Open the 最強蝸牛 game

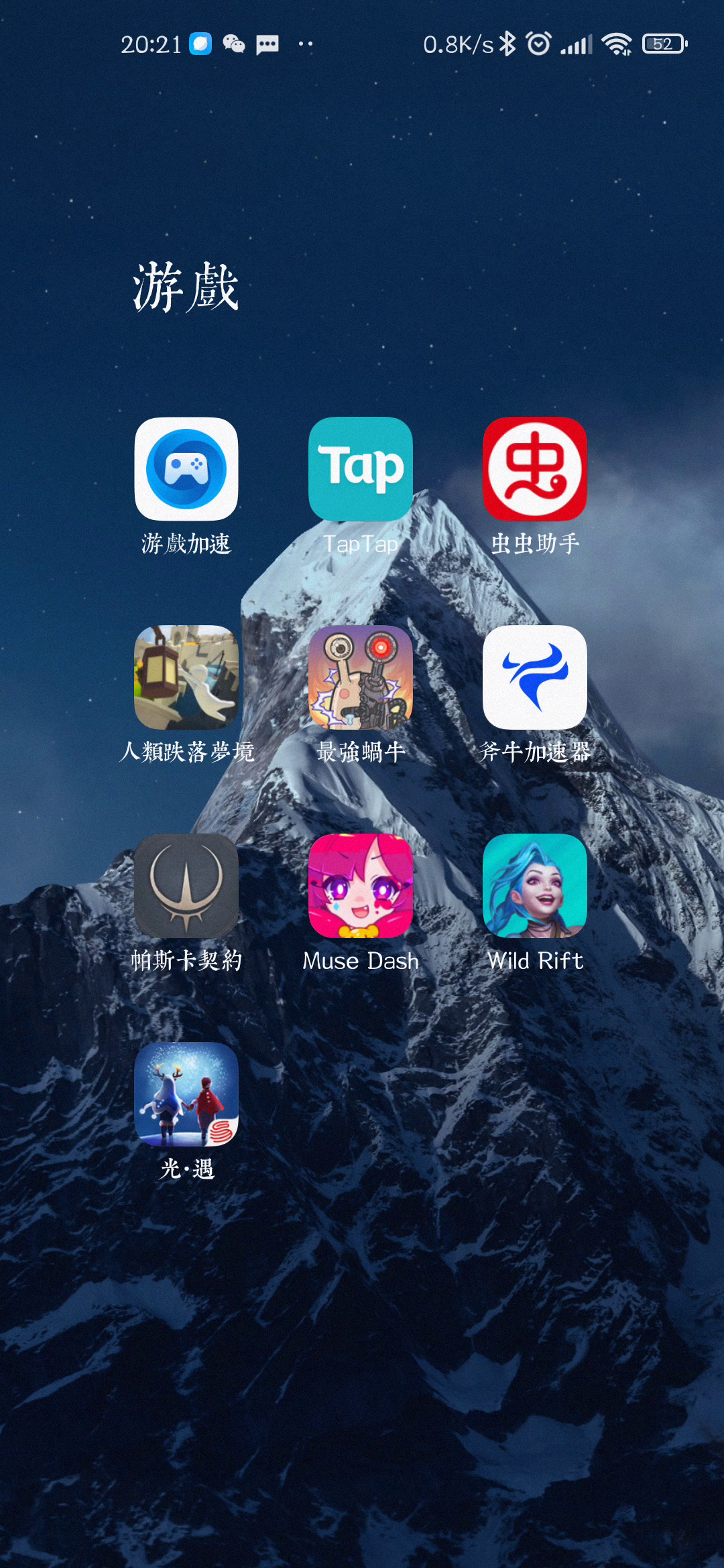[361, 677]
